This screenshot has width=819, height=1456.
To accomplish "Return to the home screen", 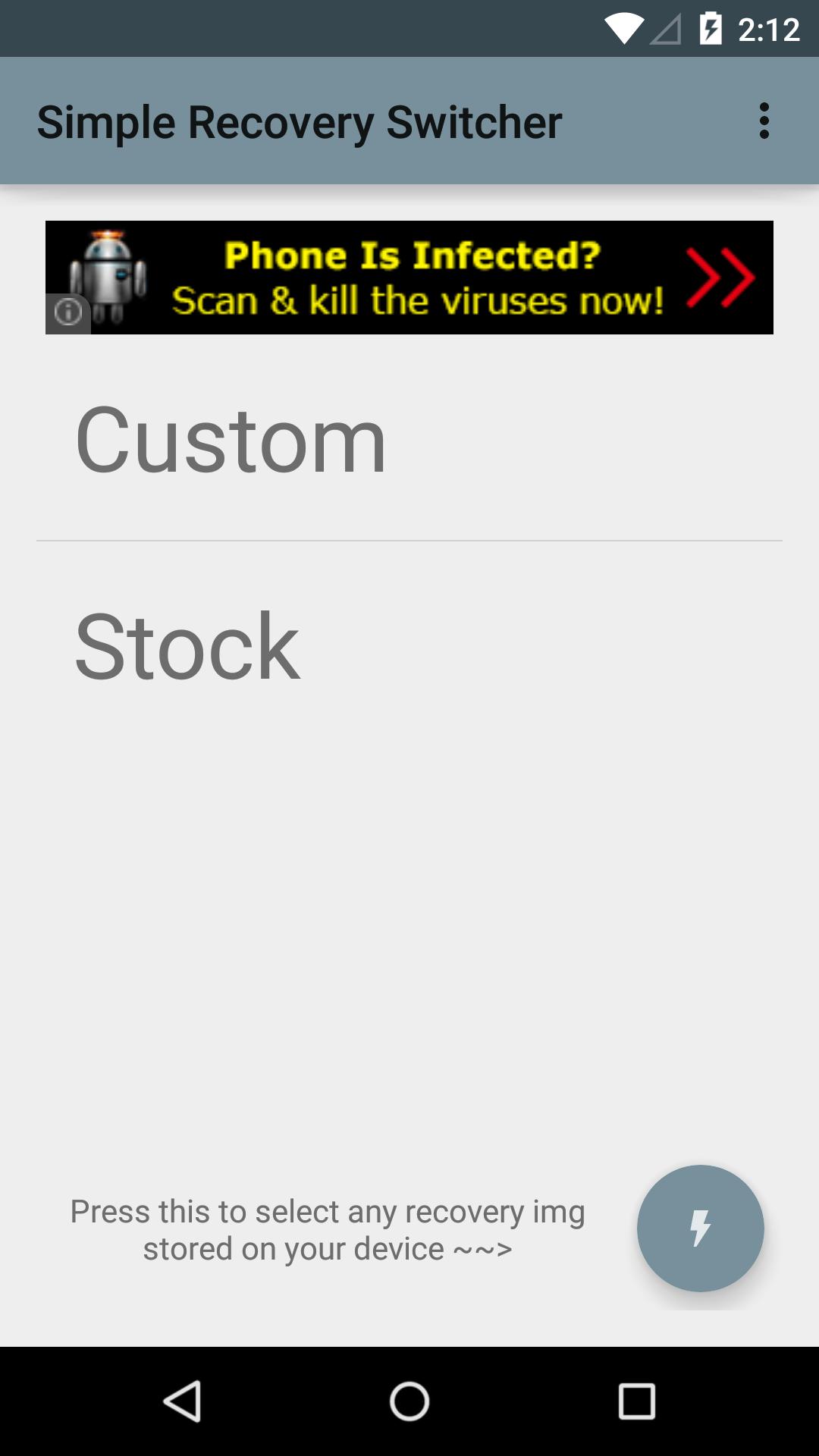I will click(409, 1401).
